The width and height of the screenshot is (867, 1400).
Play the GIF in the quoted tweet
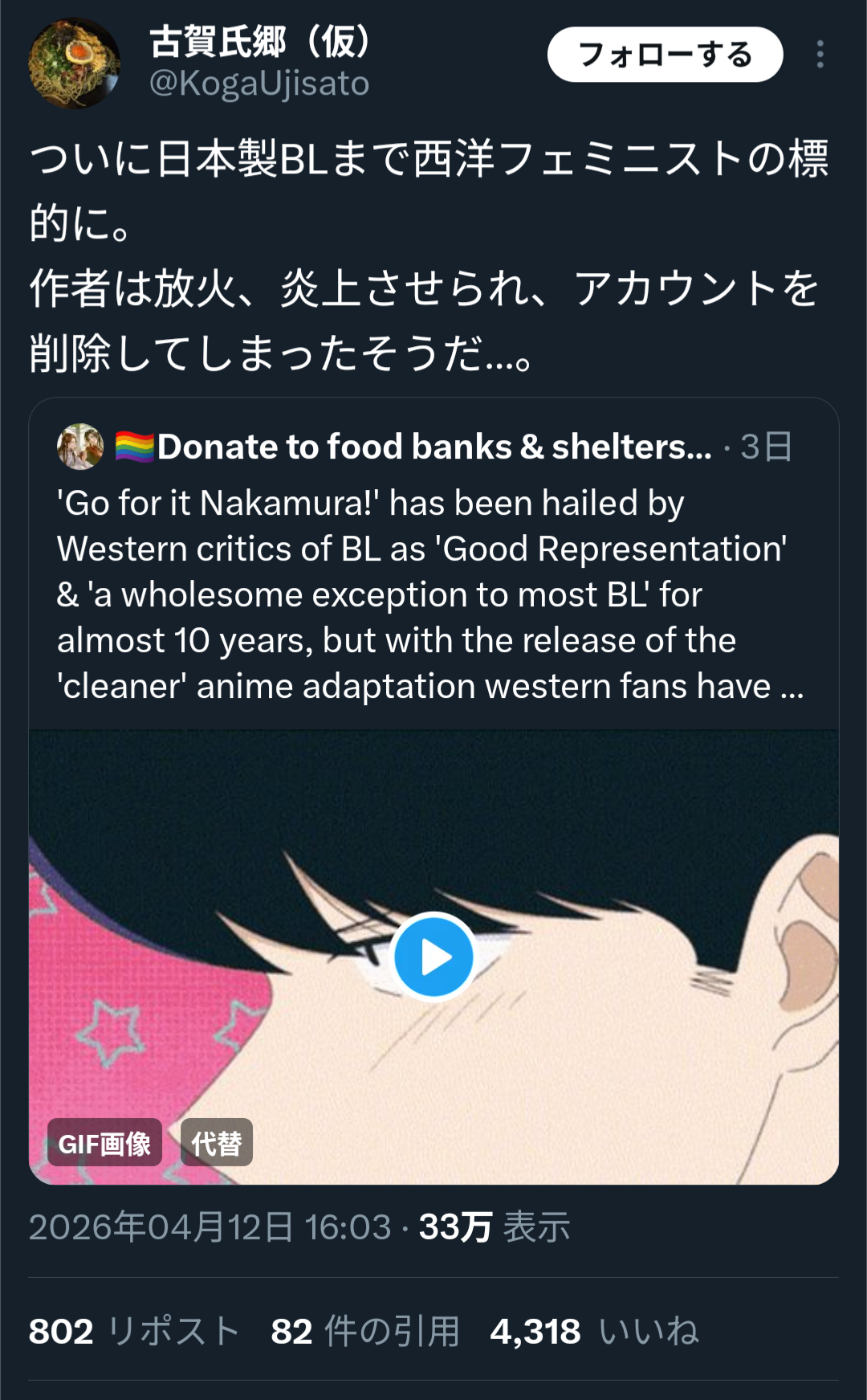433,957
